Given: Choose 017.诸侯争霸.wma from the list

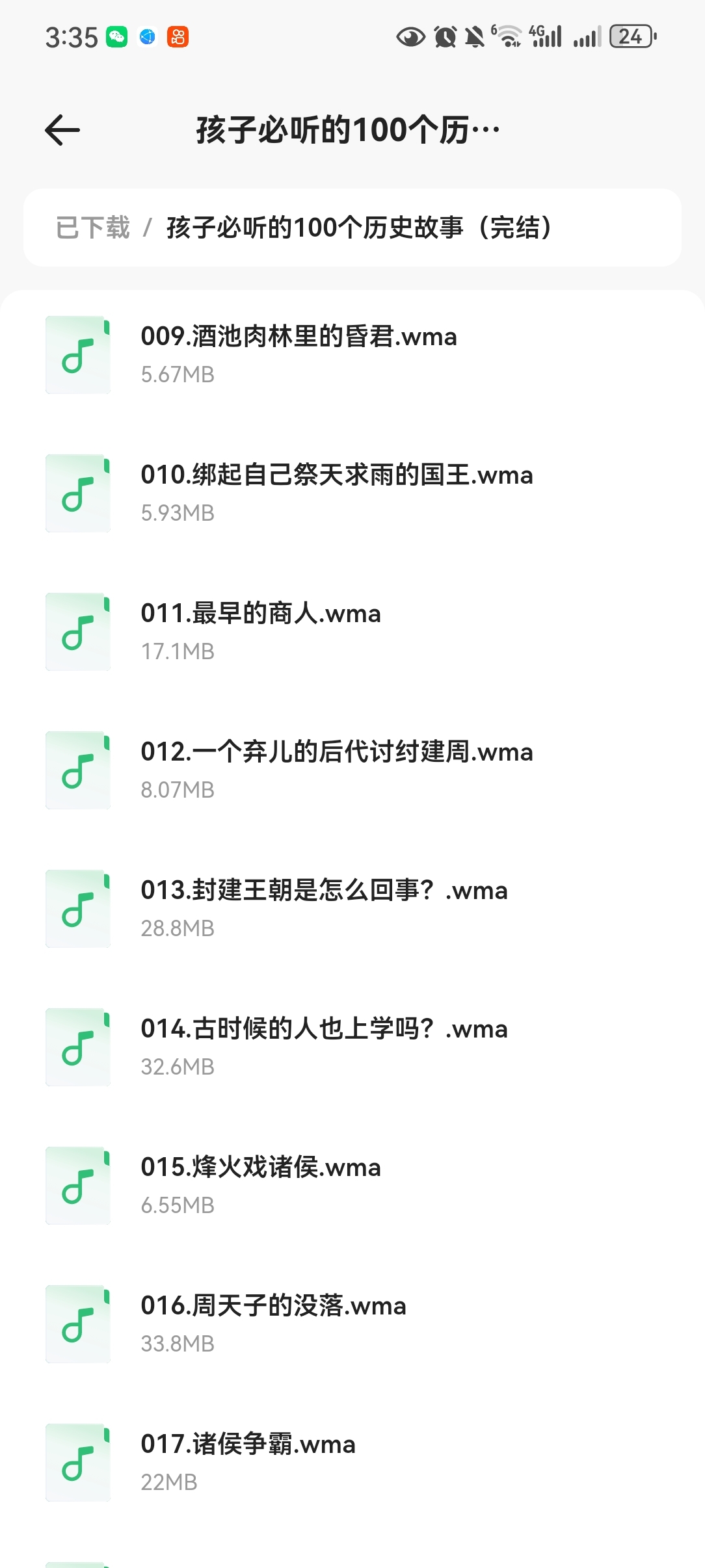Looking at the screenshot, I should [248, 1445].
